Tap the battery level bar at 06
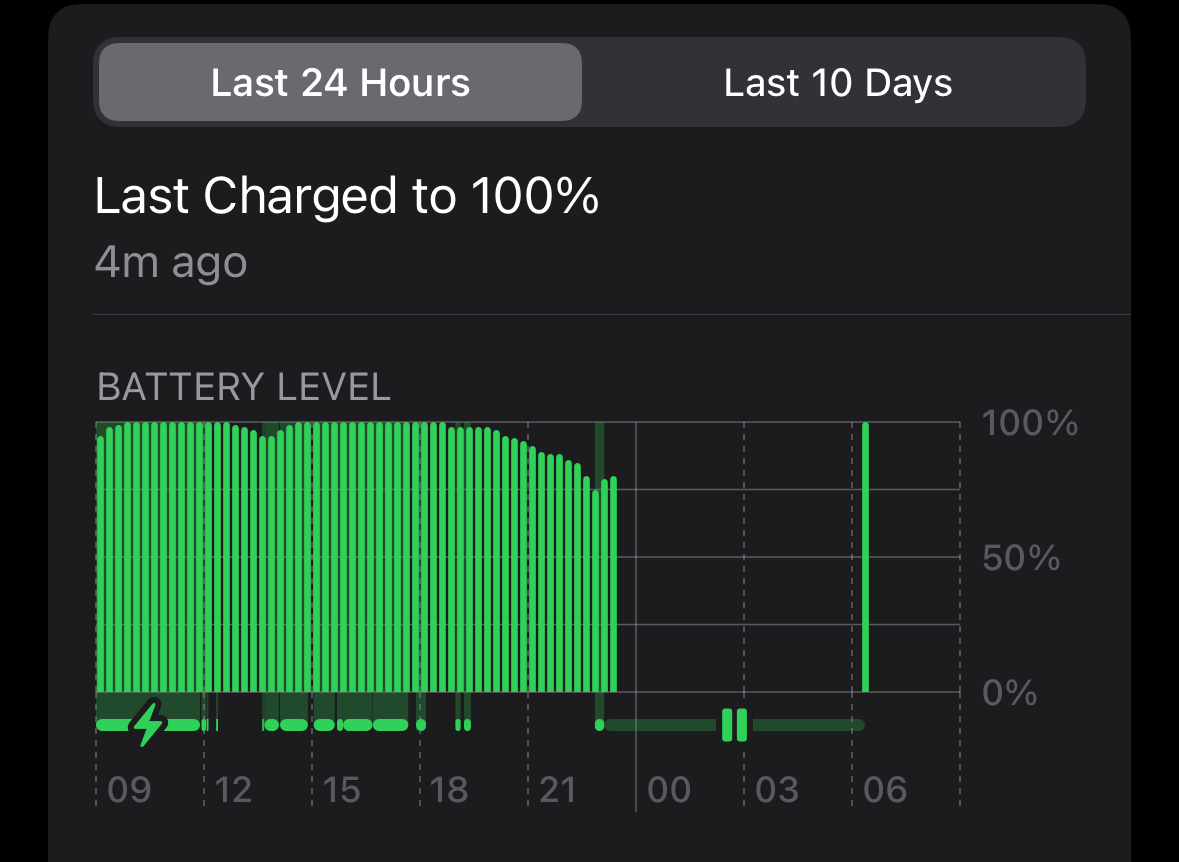1179x862 pixels. tap(865, 557)
